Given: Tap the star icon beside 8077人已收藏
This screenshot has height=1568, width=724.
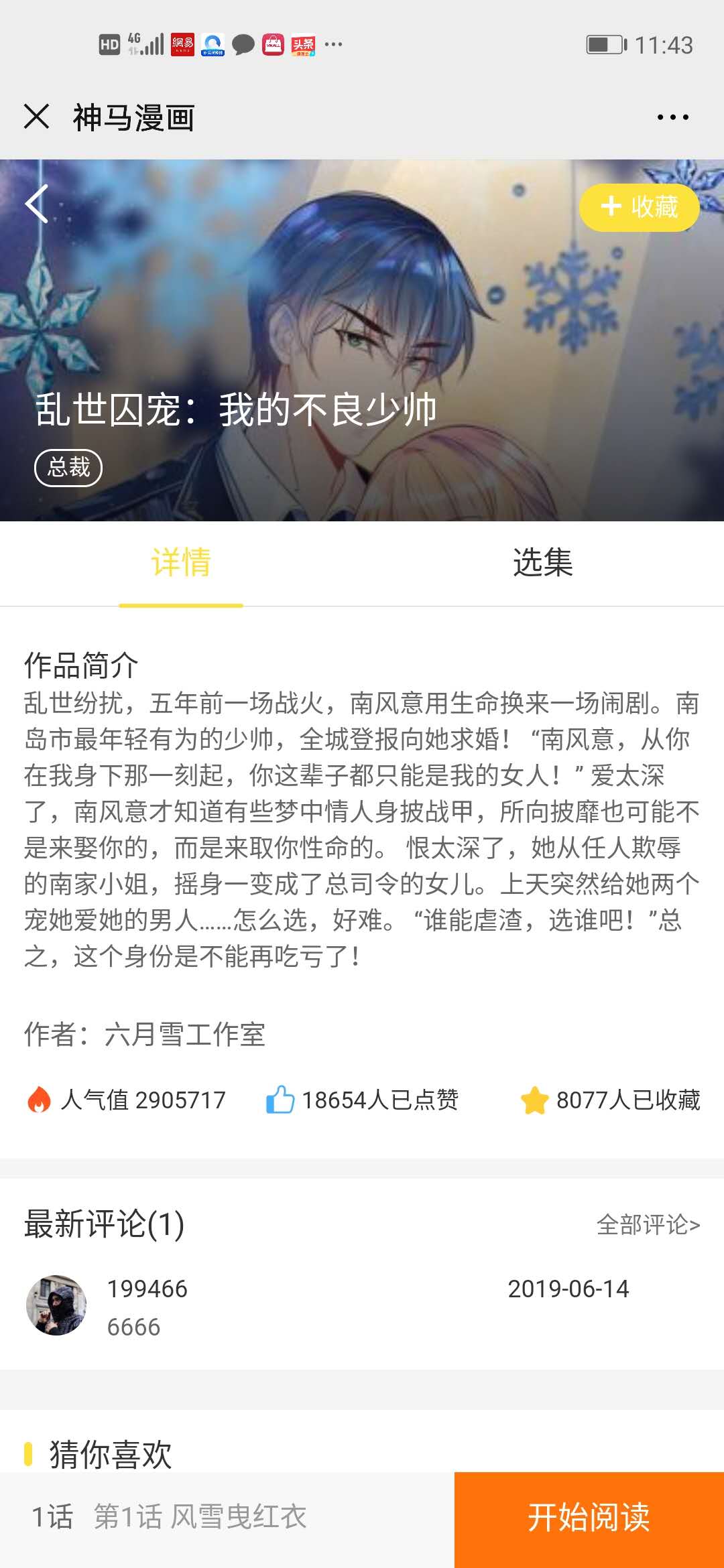Looking at the screenshot, I should (534, 1100).
